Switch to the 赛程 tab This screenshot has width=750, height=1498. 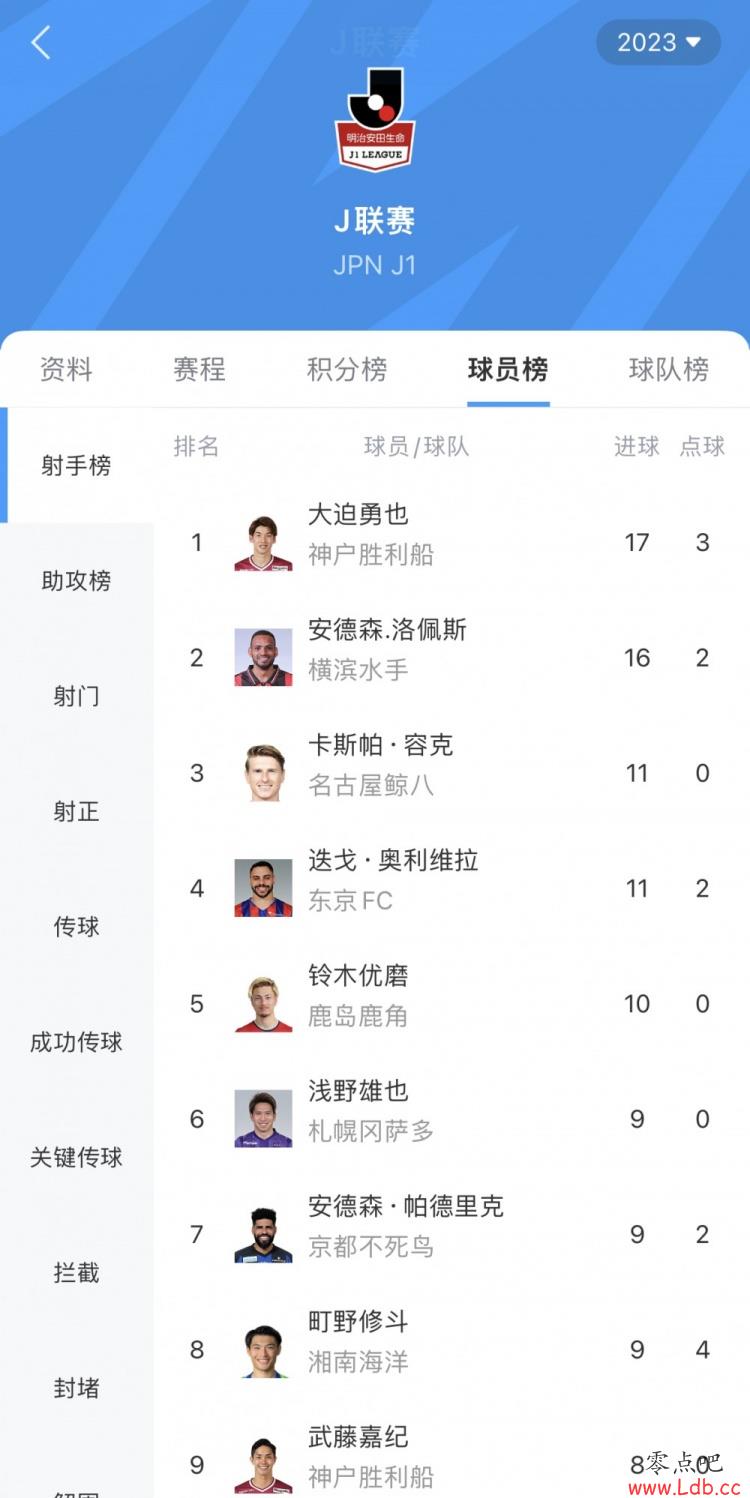click(199, 369)
